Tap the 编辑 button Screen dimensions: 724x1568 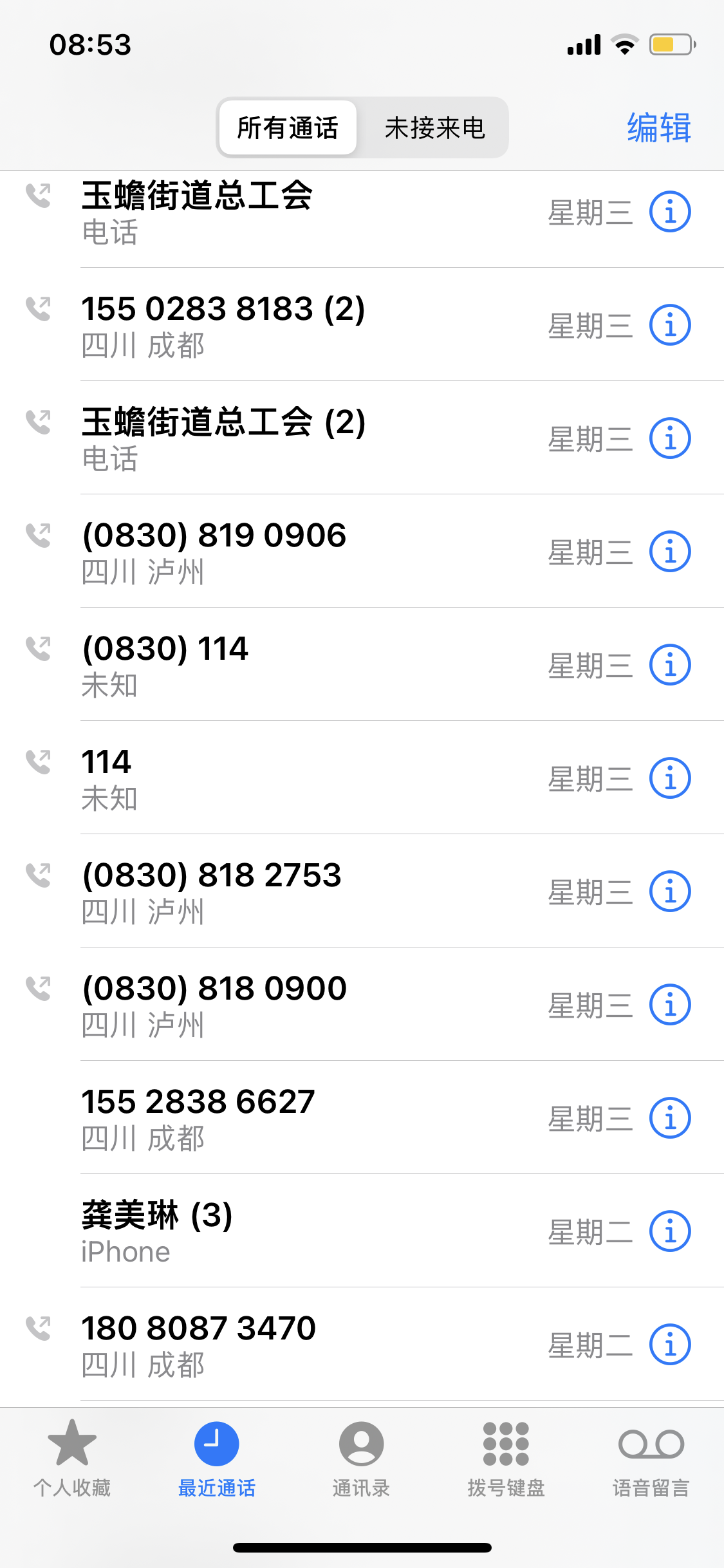coord(659,127)
